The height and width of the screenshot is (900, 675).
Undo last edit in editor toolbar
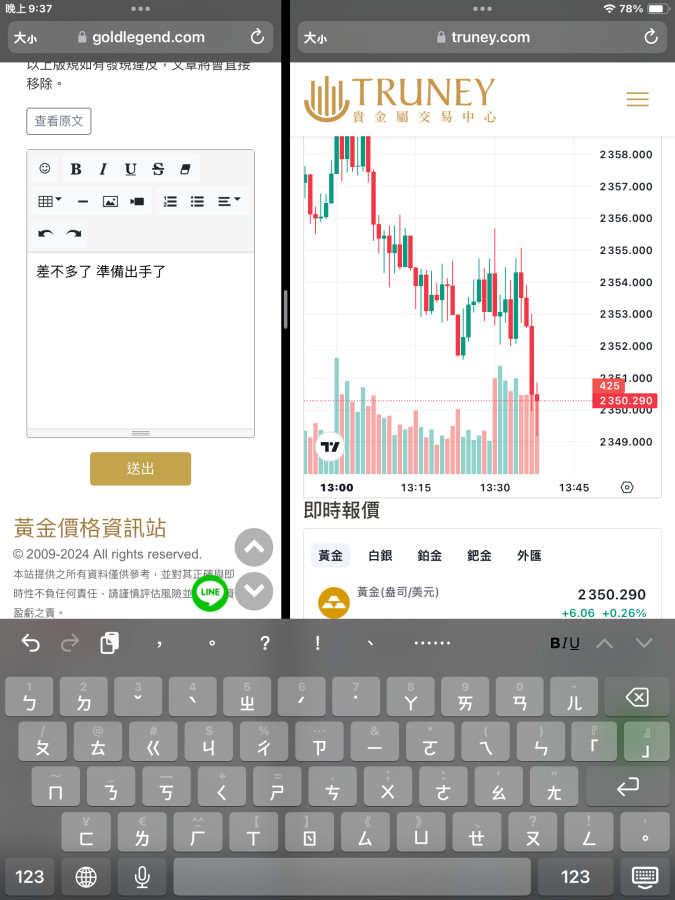click(x=45, y=233)
